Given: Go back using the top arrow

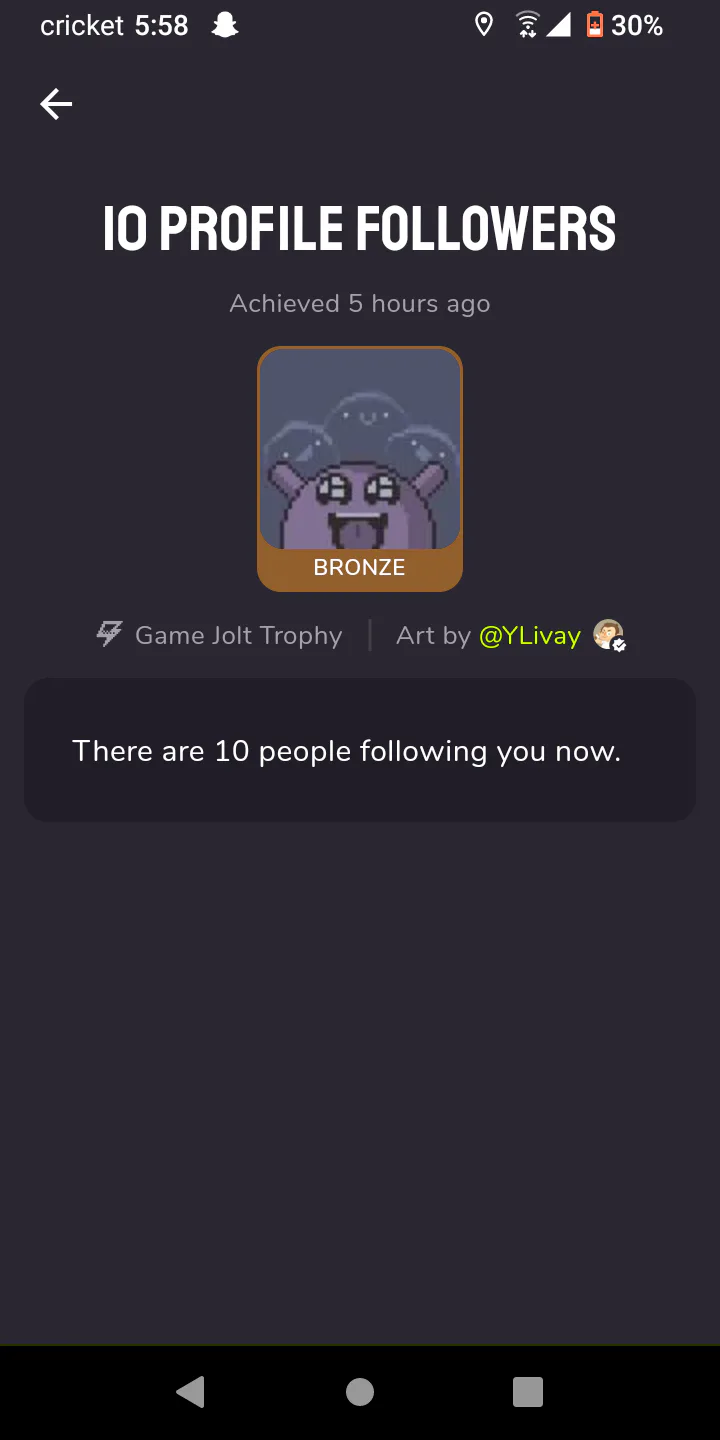Looking at the screenshot, I should point(56,104).
